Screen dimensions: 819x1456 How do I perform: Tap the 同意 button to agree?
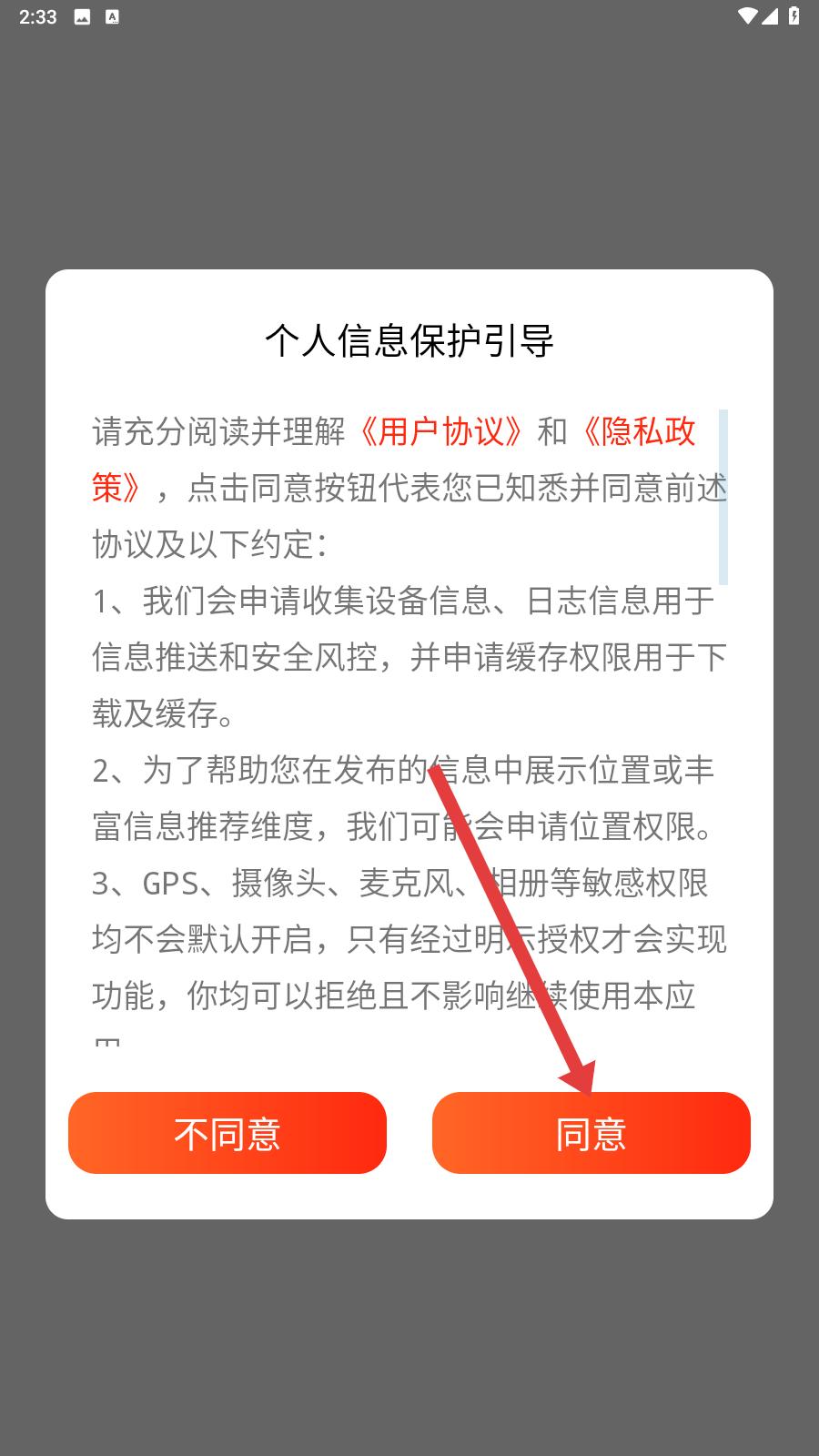tap(591, 1133)
